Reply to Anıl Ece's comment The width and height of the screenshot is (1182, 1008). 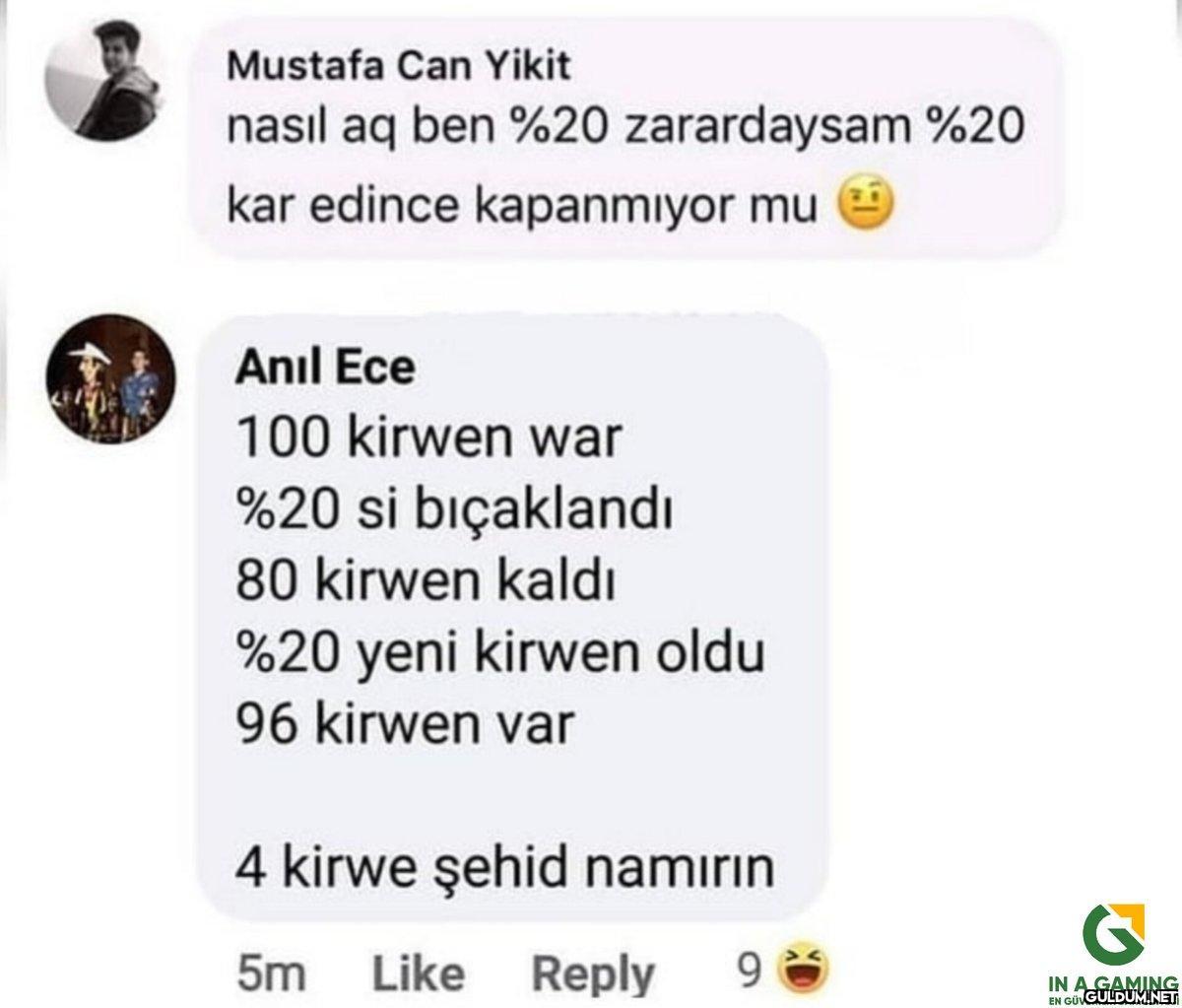coord(593,974)
